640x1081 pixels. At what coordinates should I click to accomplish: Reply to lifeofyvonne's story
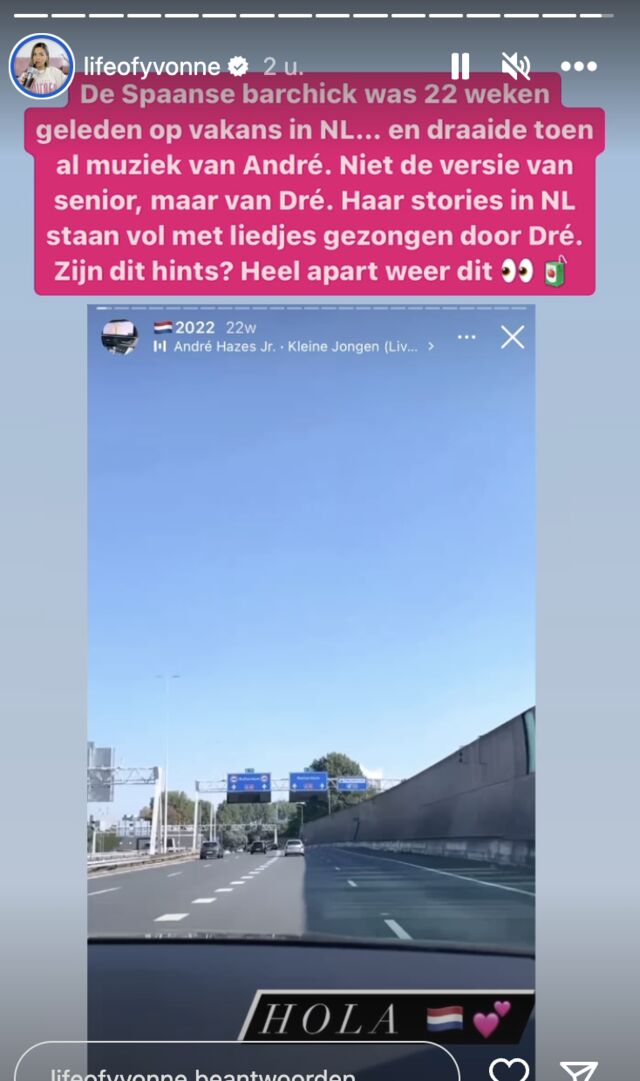click(x=235, y=1068)
